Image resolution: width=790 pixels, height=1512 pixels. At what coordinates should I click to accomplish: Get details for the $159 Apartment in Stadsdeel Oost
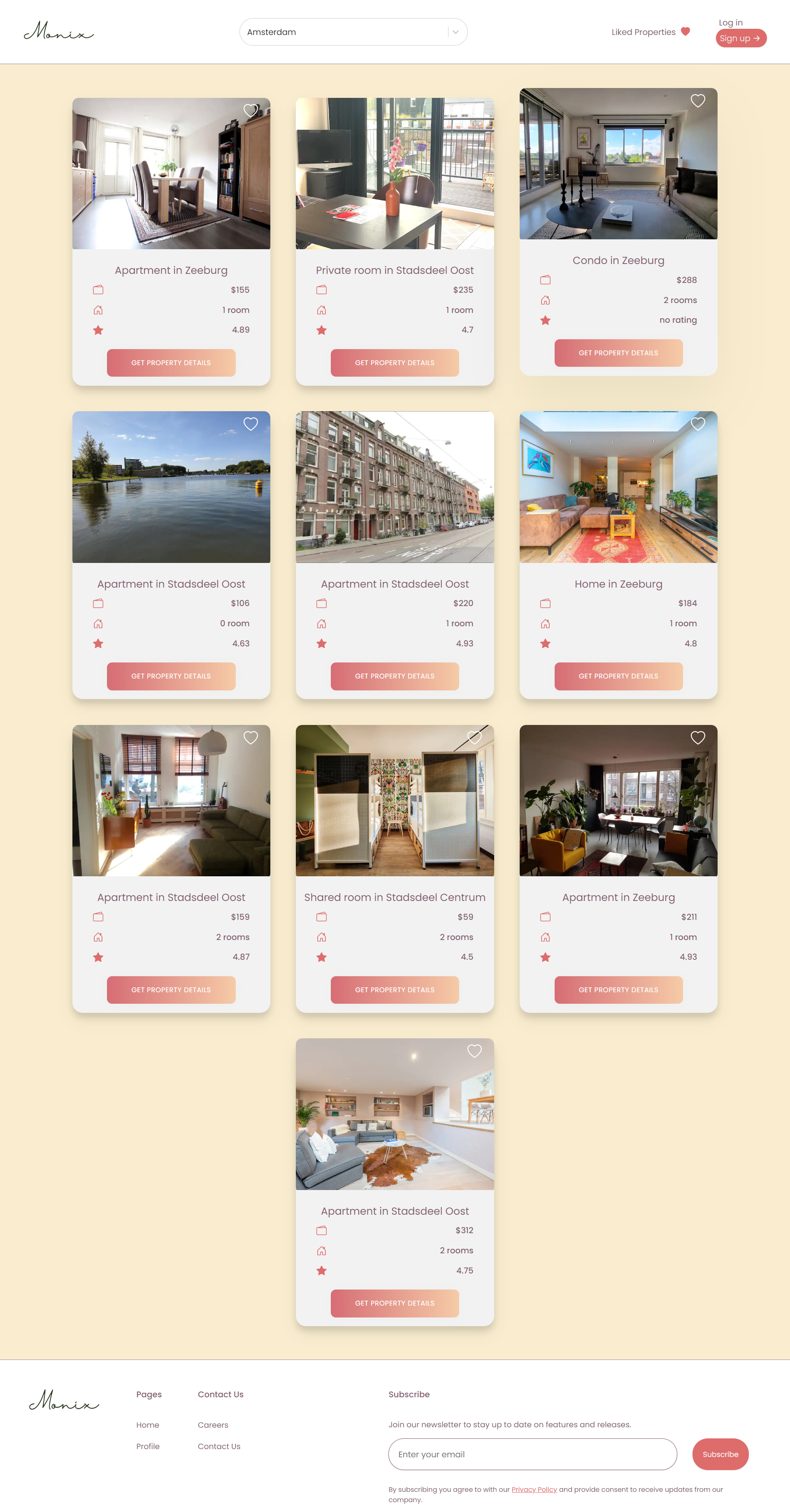click(x=171, y=990)
